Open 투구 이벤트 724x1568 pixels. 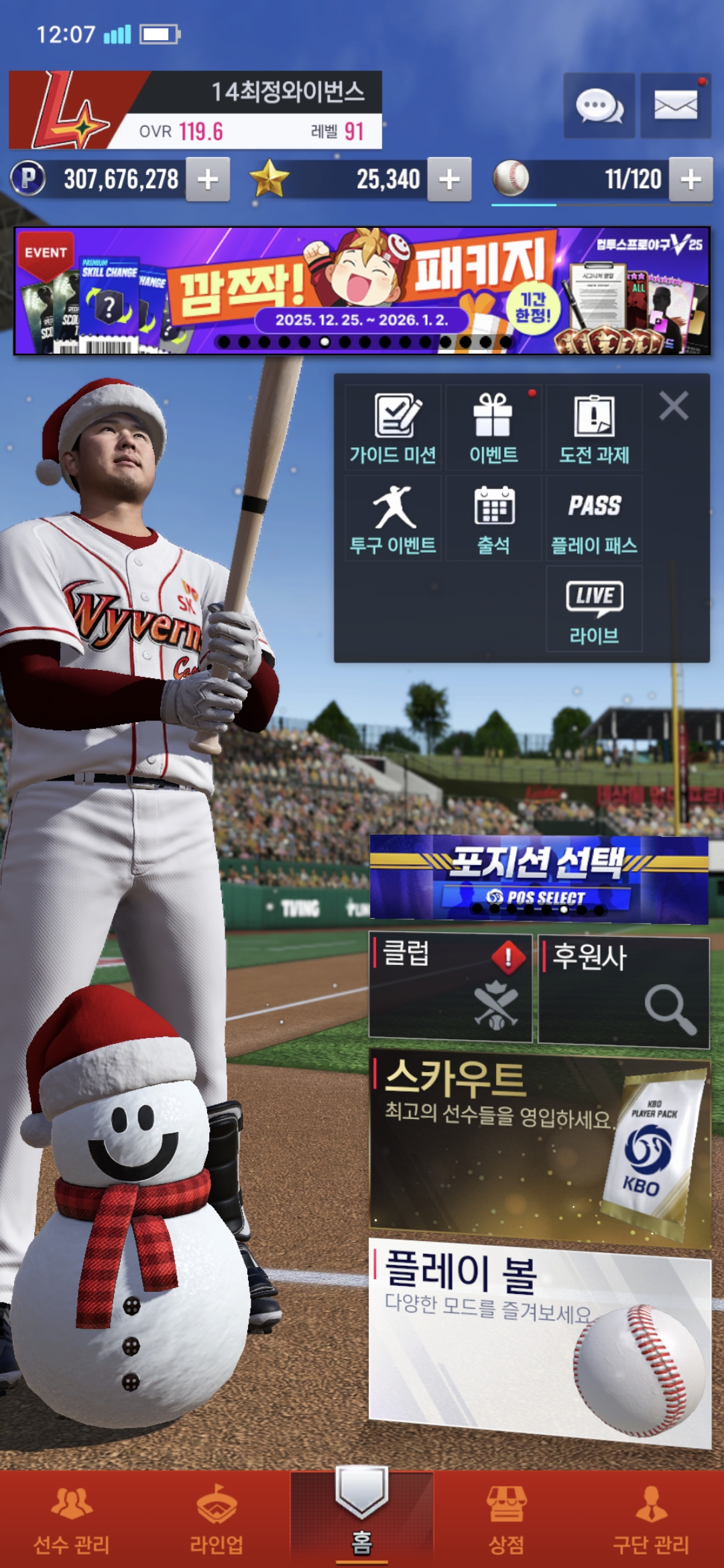[x=394, y=519]
